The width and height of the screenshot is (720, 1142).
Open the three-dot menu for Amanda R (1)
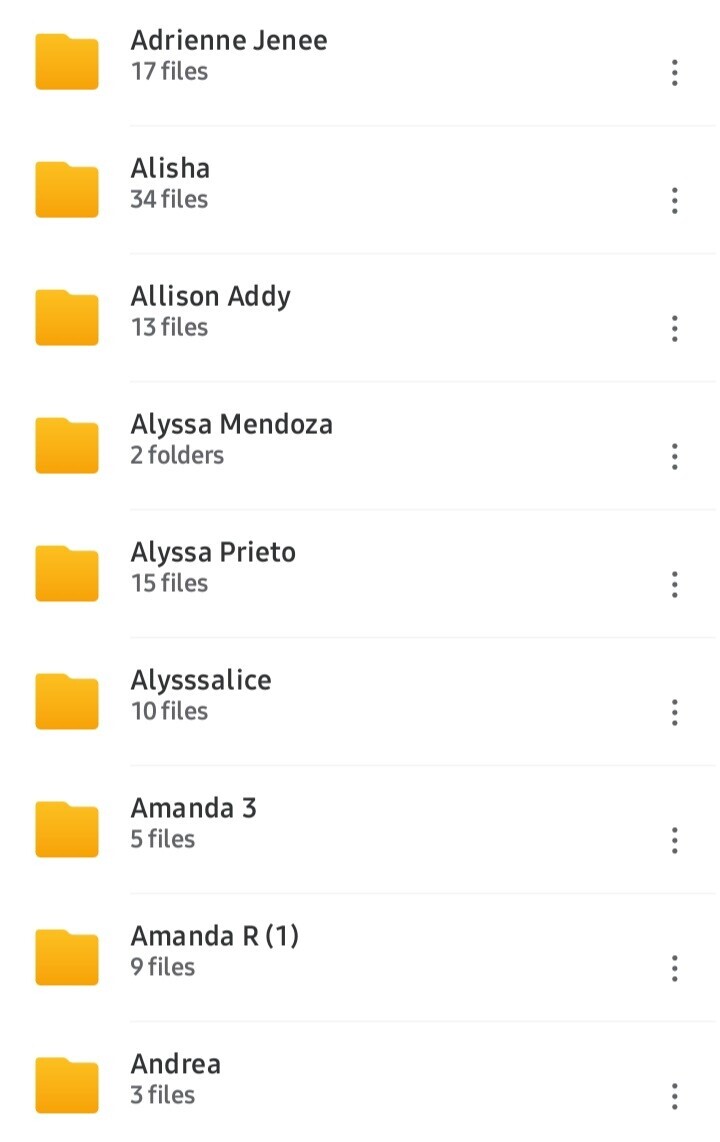pos(675,968)
